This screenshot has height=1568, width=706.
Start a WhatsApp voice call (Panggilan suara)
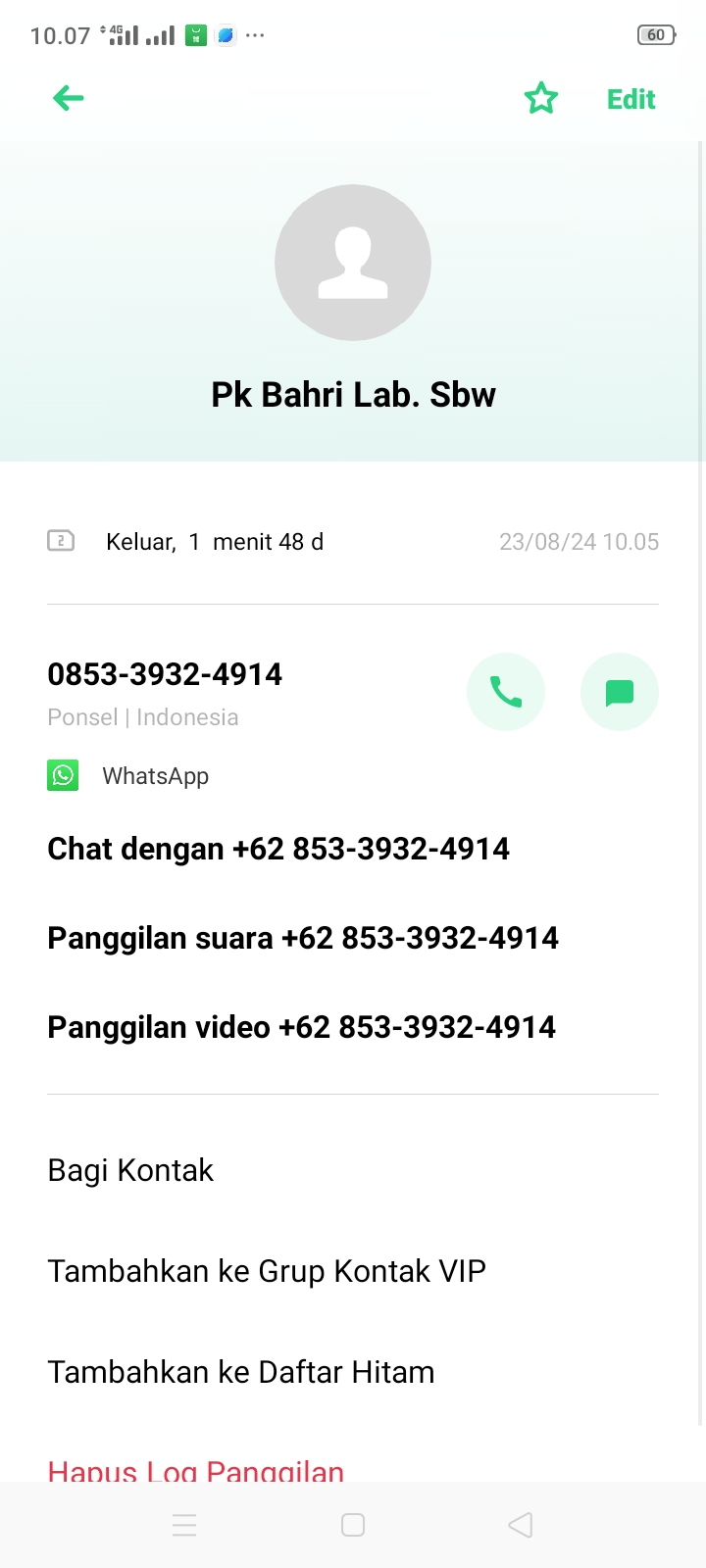(x=303, y=938)
